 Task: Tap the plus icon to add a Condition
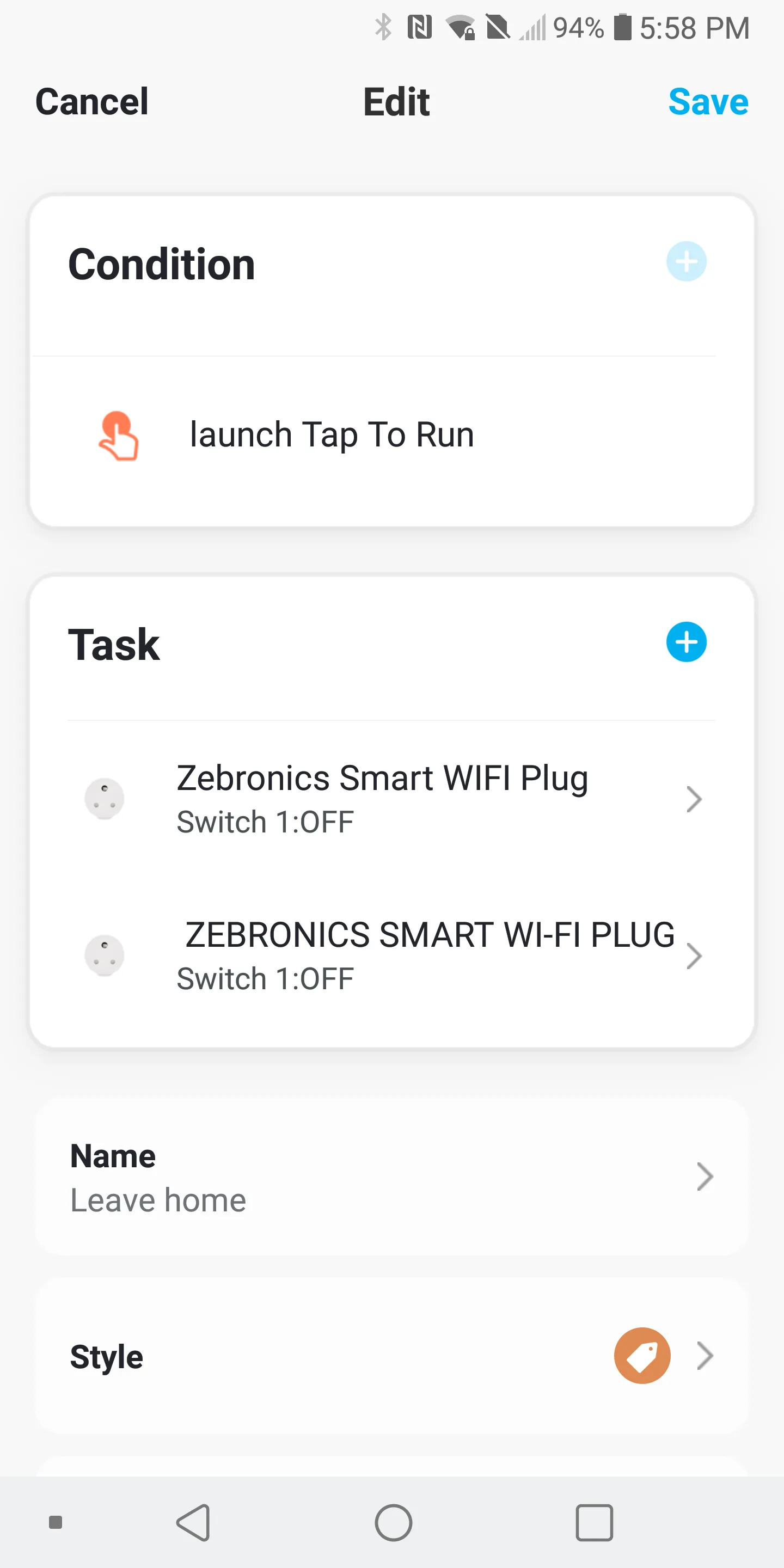click(686, 263)
